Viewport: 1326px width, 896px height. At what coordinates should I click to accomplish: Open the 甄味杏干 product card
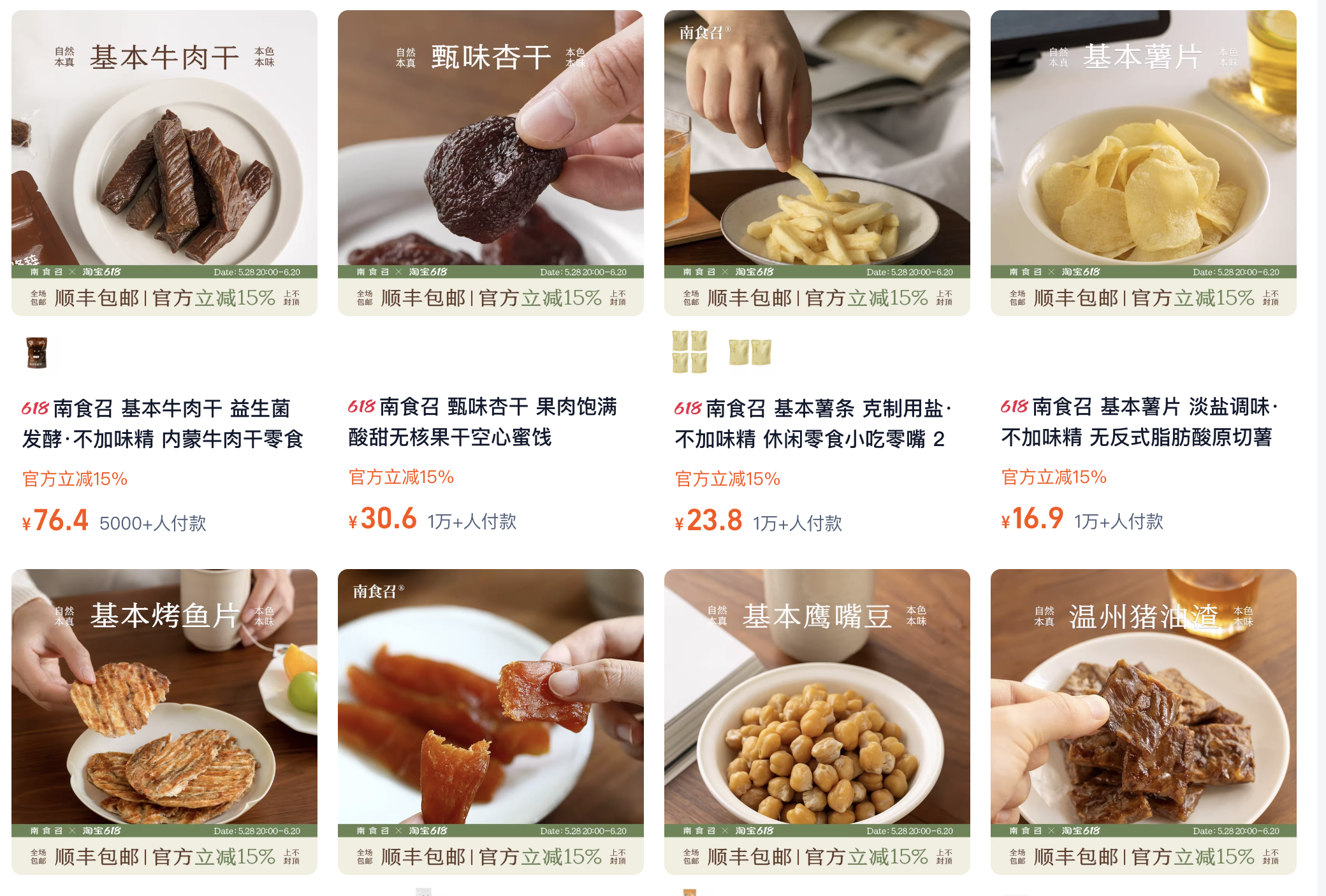click(x=490, y=163)
